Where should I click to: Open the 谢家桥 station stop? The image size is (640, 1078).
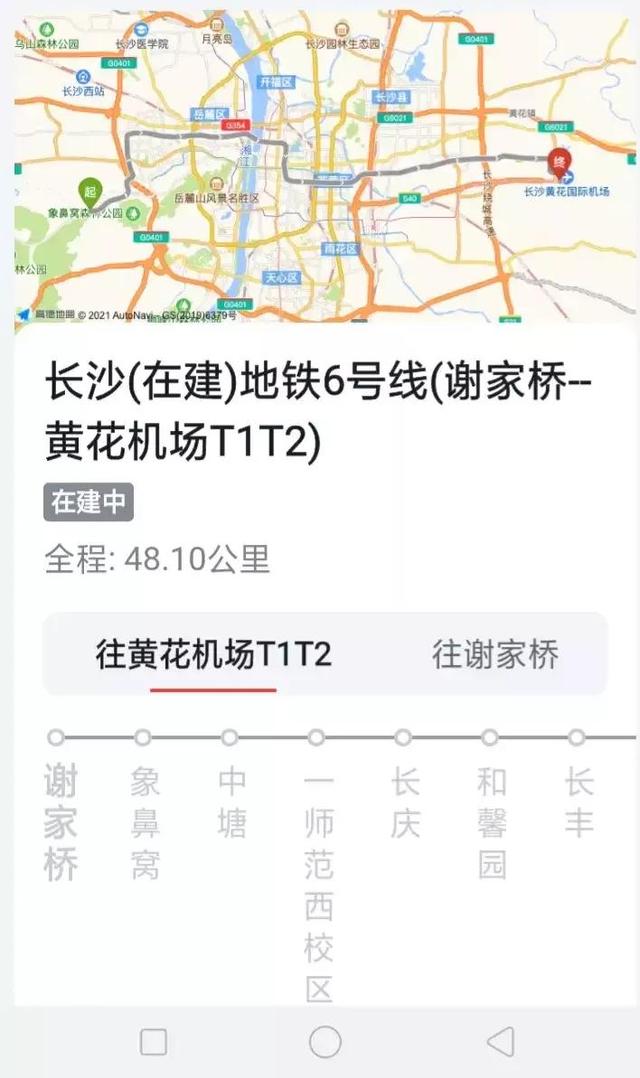[x=59, y=823]
